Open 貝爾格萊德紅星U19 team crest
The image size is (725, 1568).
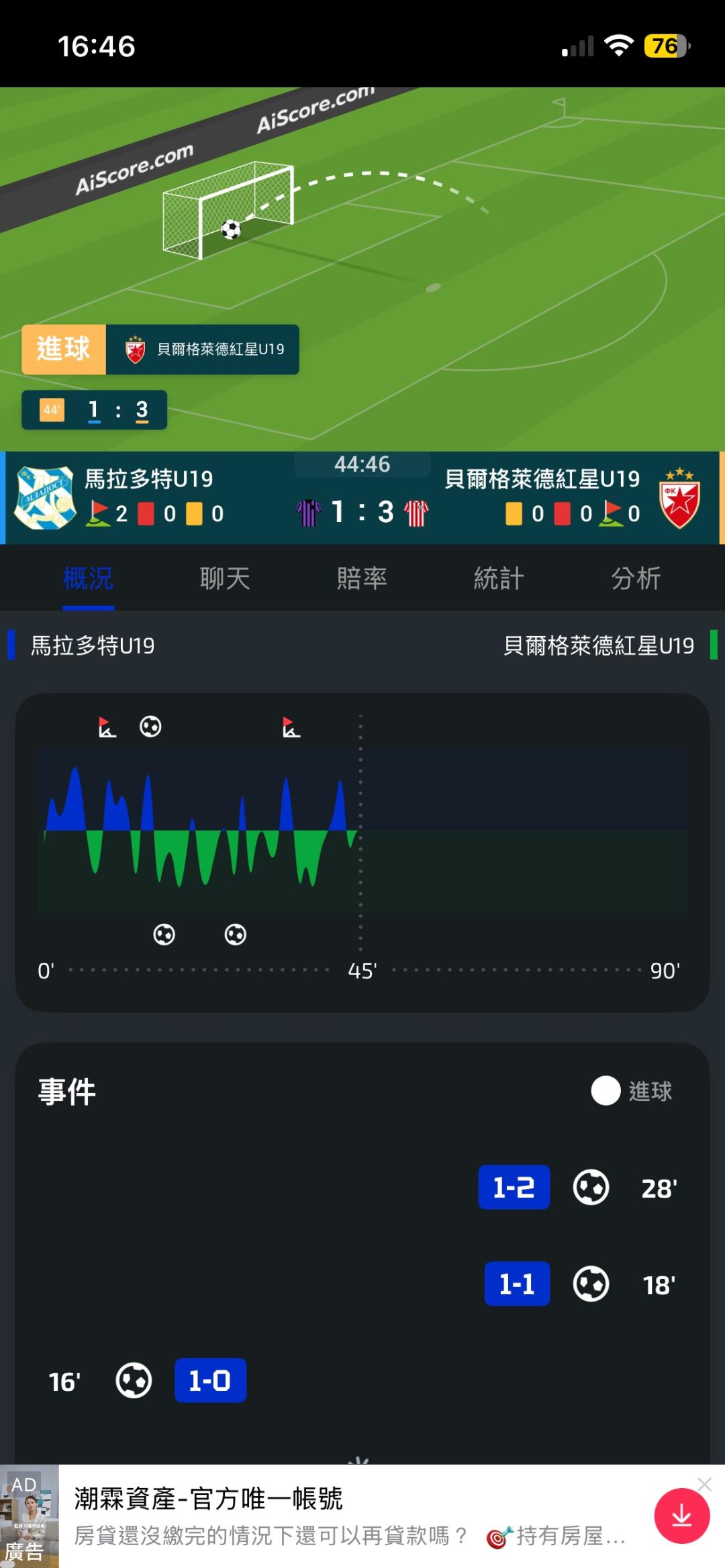(679, 497)
